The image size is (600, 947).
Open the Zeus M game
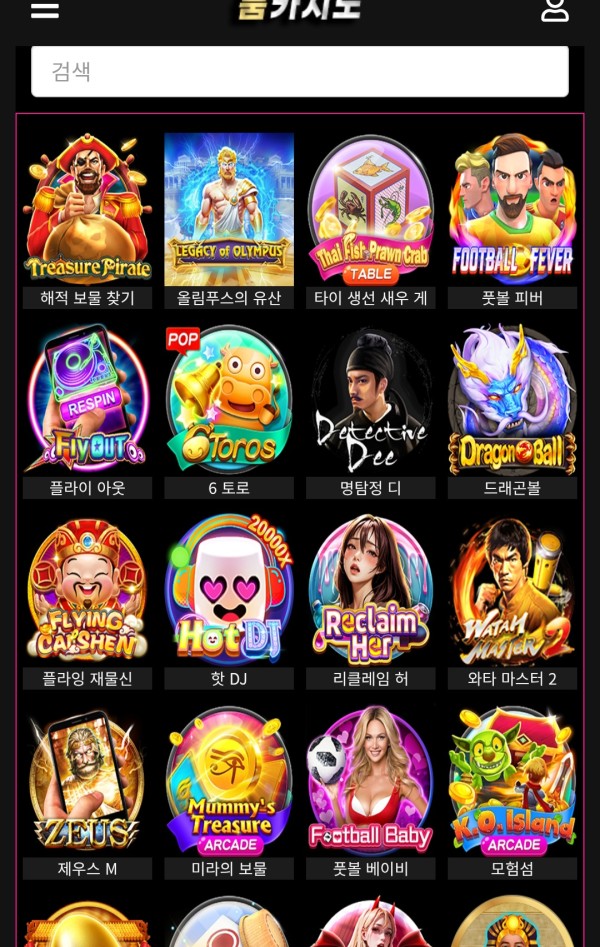point(88,781)
